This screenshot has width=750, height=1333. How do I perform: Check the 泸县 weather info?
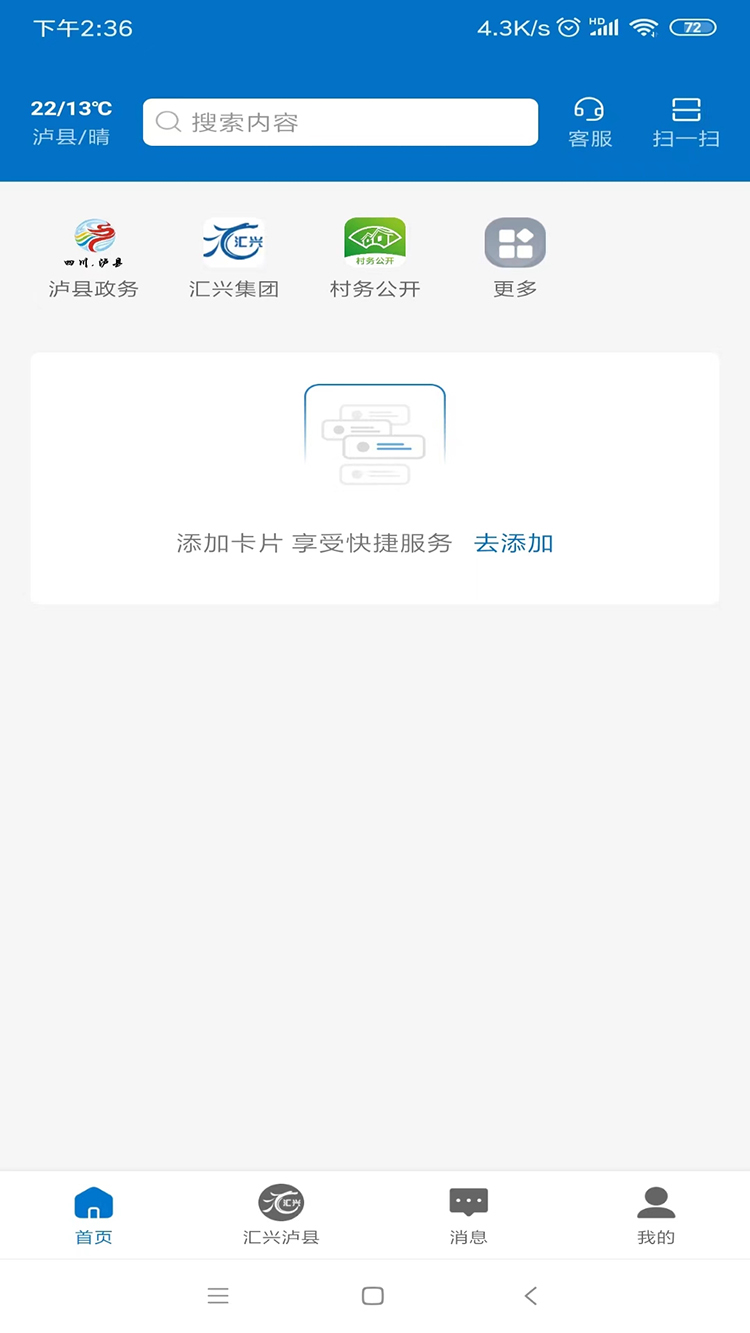coord(71,122)
